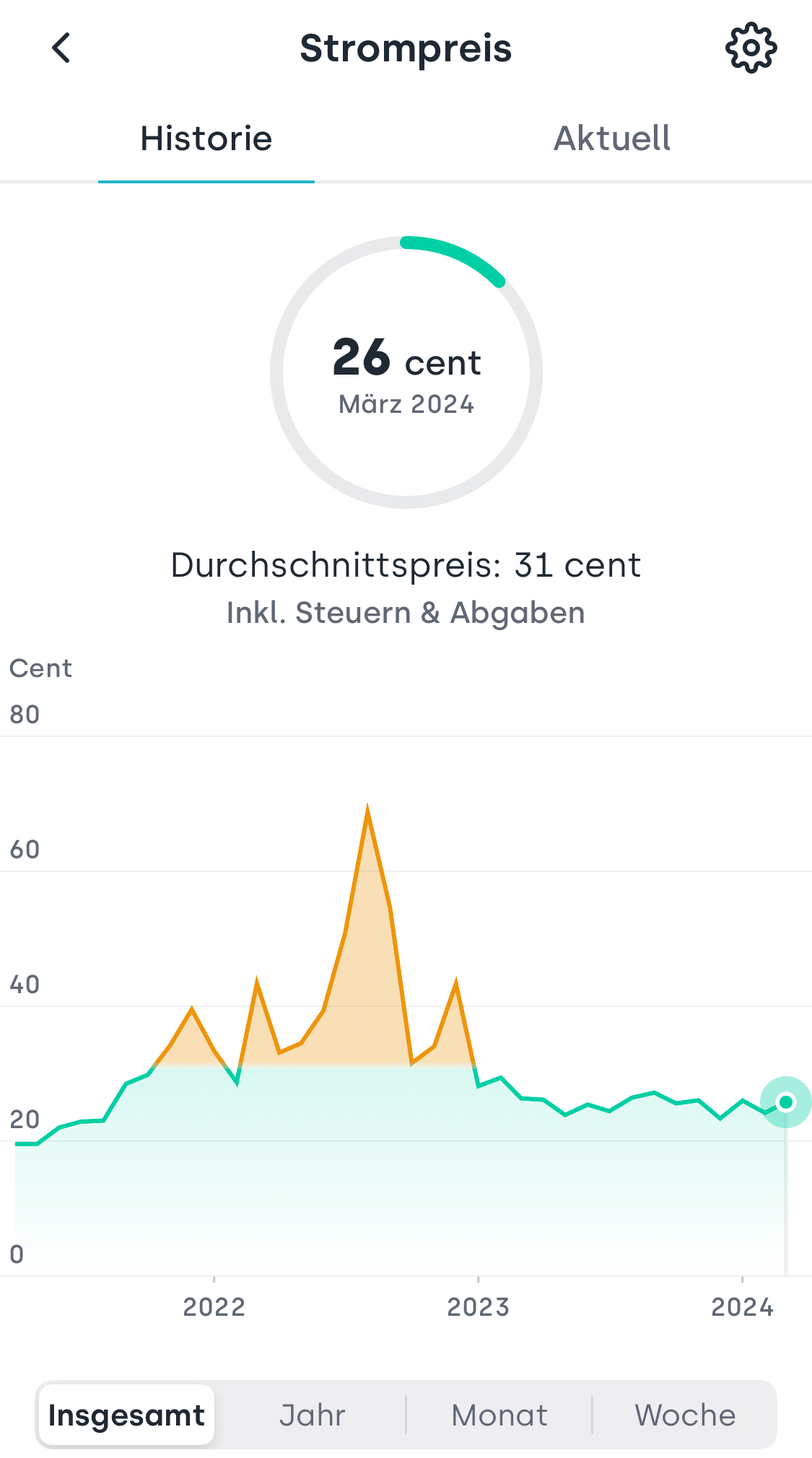Switch chart range to Monat
Screen dimensions: 812x1458
[499, 1415]
